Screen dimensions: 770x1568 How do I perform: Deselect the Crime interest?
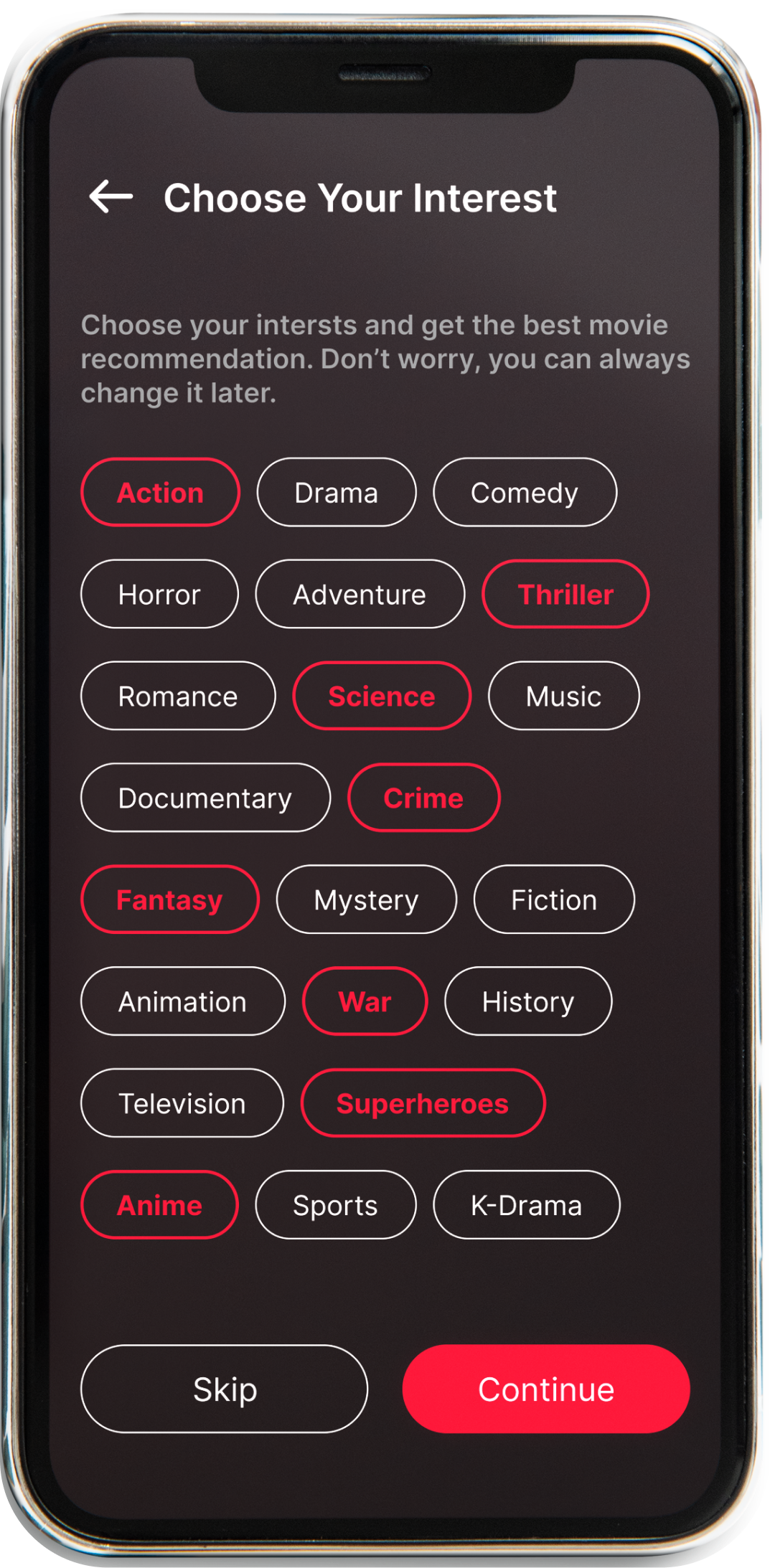pos(423,798)
